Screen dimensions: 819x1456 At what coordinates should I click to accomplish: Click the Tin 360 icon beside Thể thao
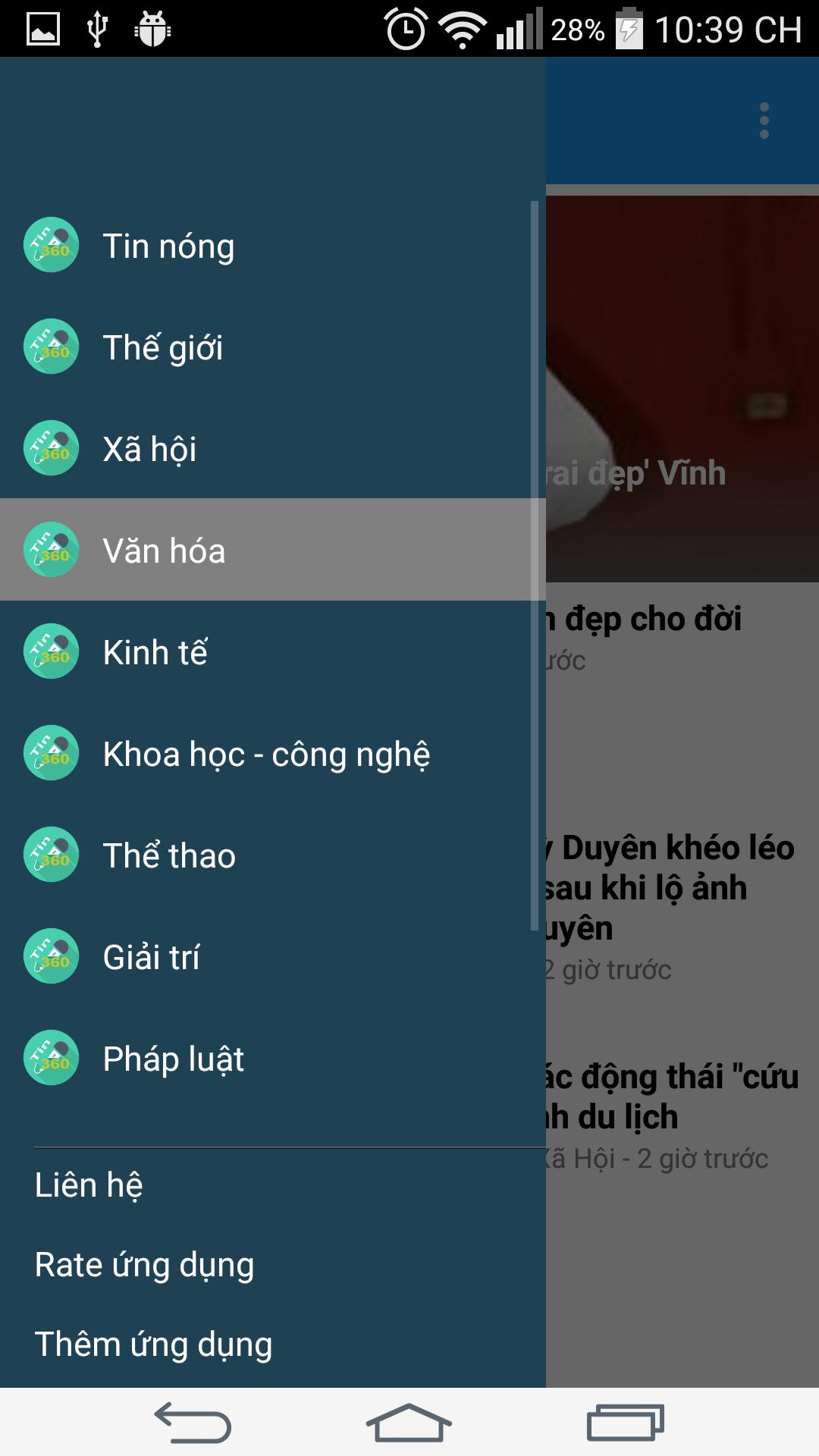pyautogui.click(x=51, y=855)
